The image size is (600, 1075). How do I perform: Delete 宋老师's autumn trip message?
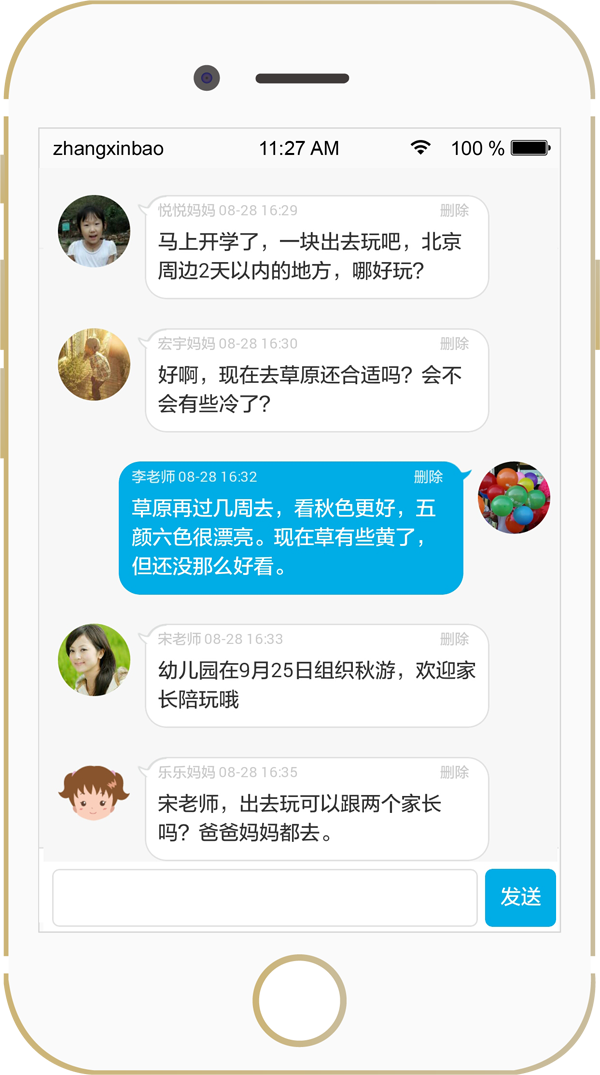pyautogui.click(x=454, y=639)
